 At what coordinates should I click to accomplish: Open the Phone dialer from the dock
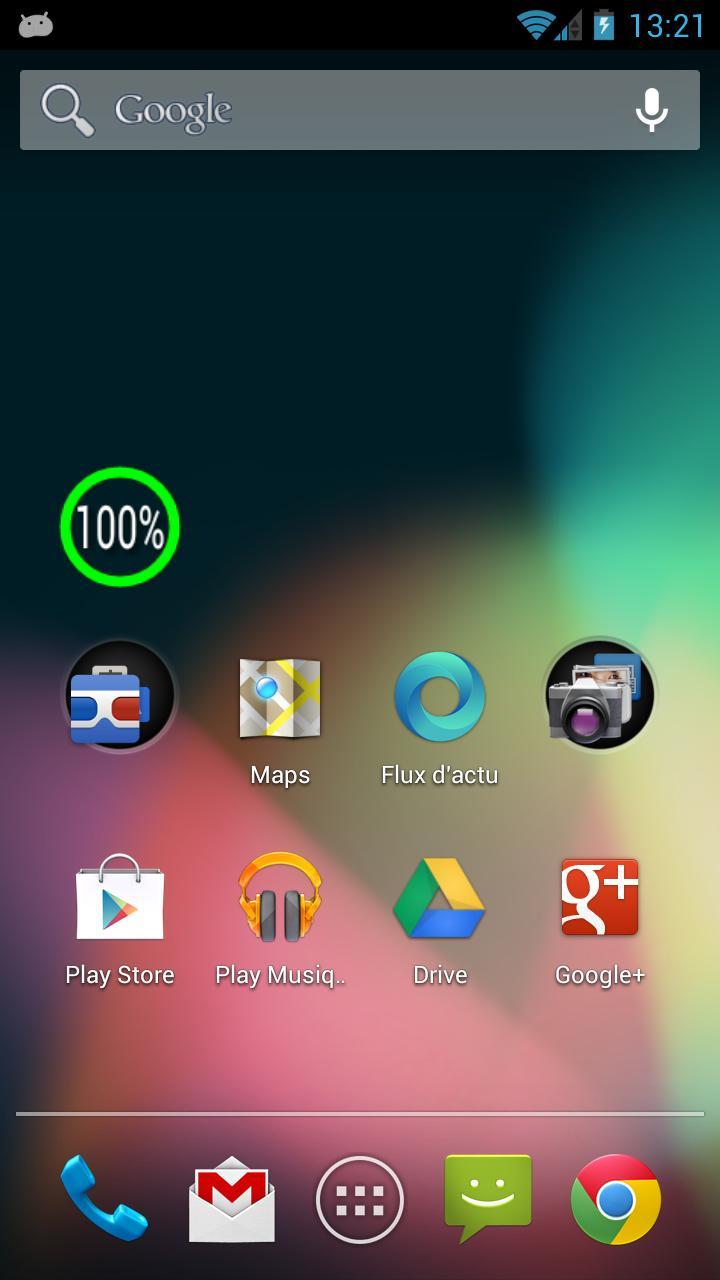(104, 1198)
